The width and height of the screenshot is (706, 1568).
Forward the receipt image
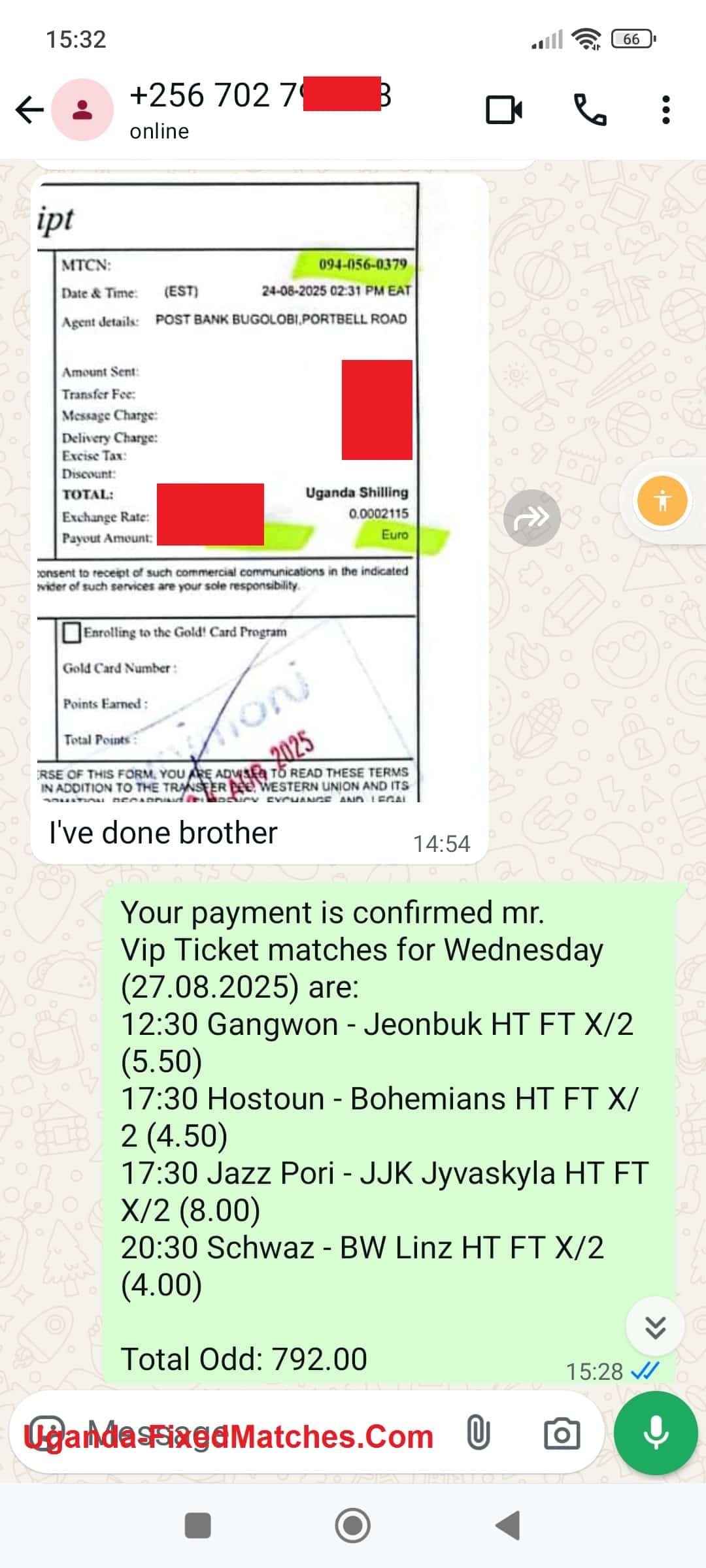coord(531,517)
